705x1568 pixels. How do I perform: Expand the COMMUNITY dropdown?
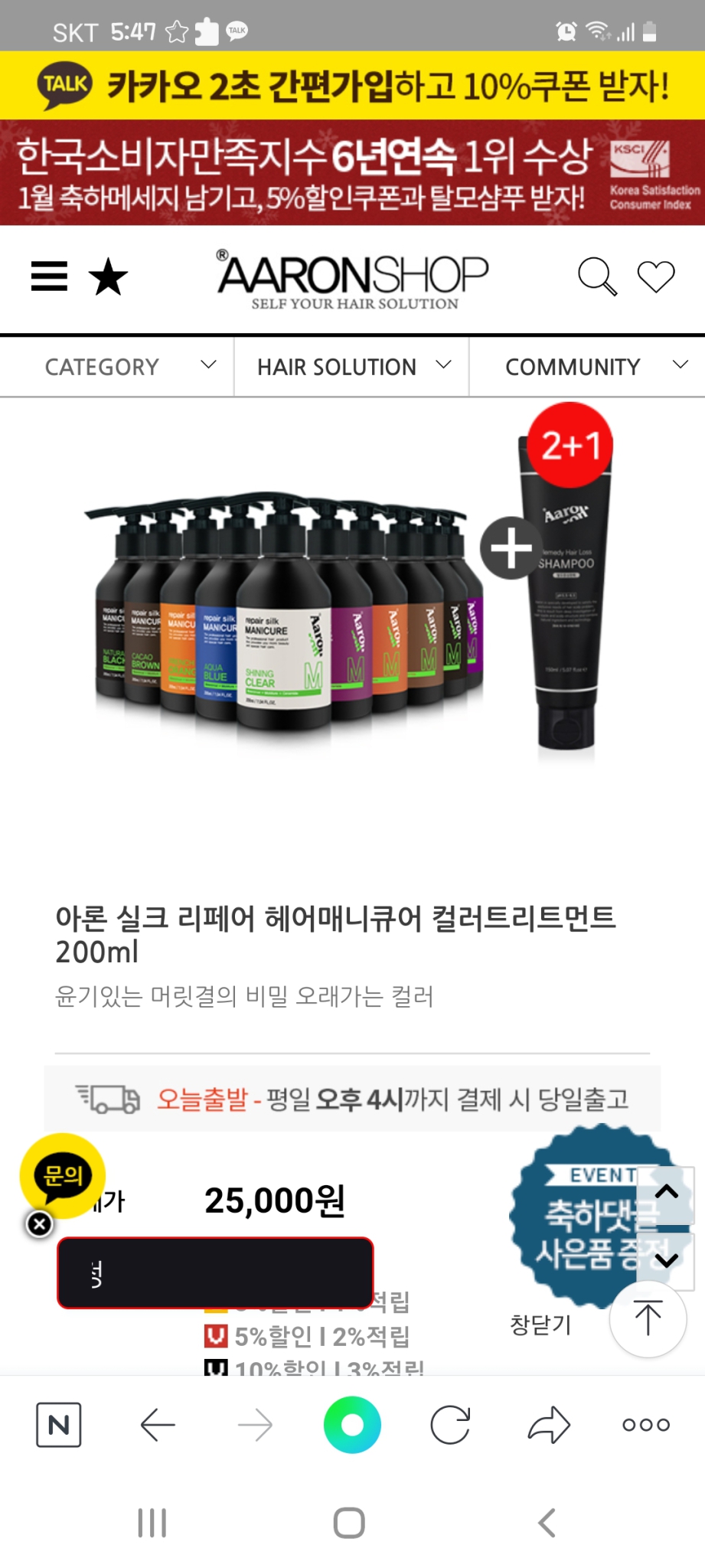click(x=586, y=367)
